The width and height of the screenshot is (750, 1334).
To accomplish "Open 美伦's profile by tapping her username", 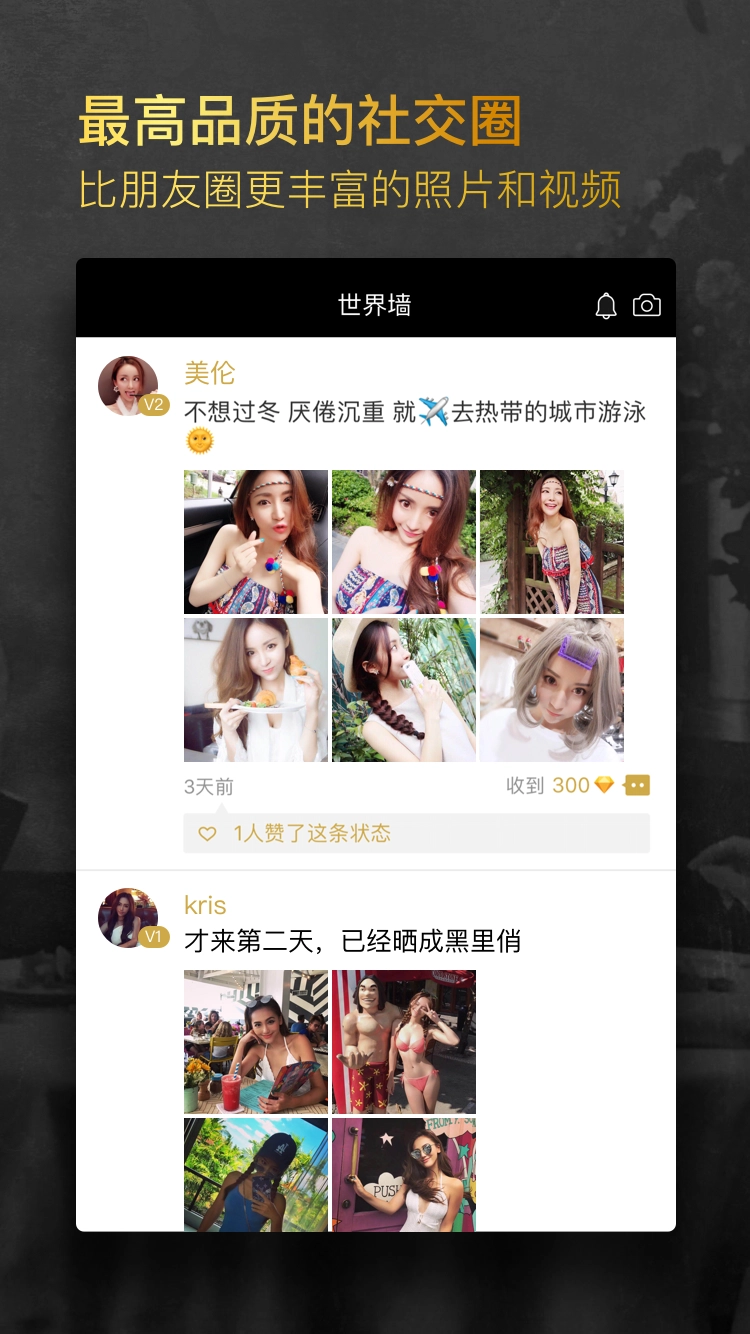I will 209,373.
